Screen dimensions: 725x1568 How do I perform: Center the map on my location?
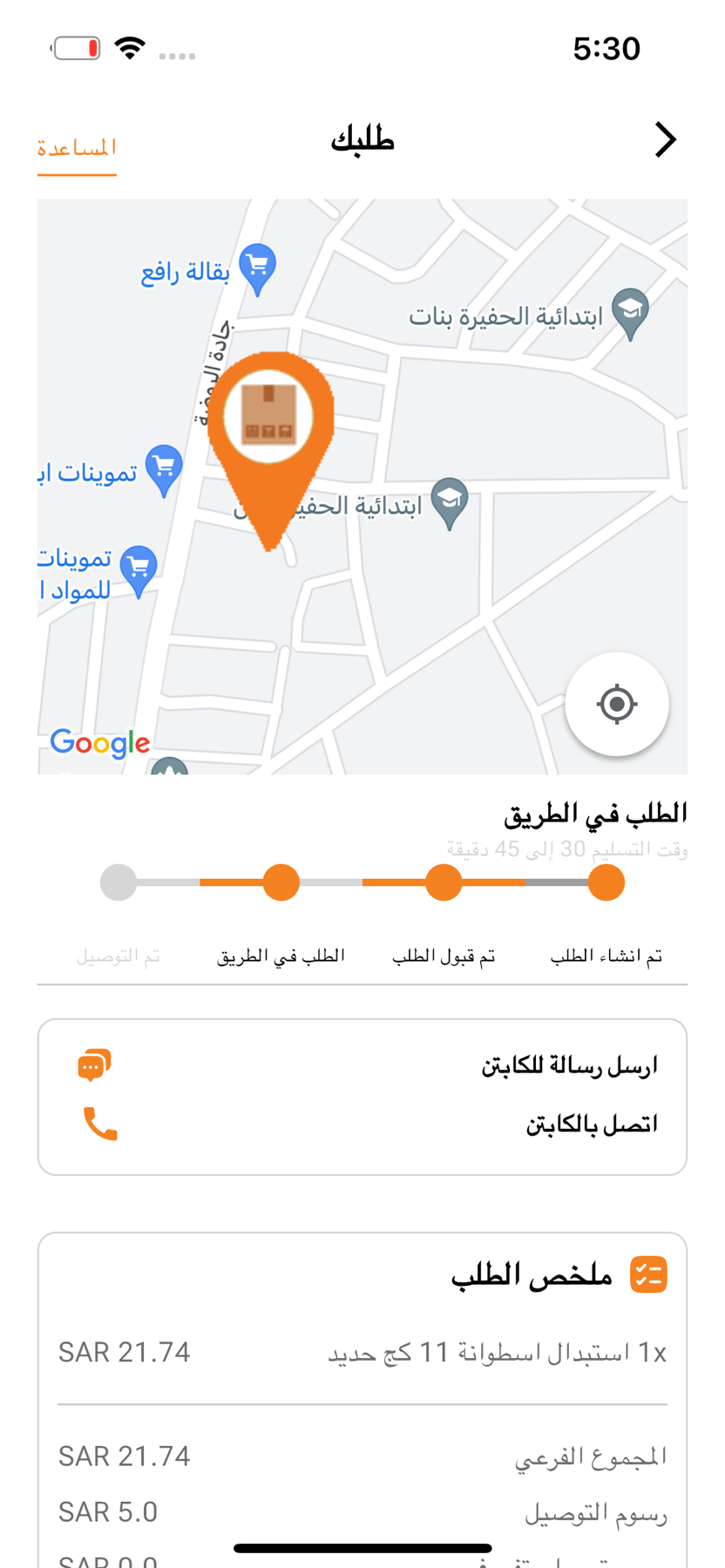(617, 704)
